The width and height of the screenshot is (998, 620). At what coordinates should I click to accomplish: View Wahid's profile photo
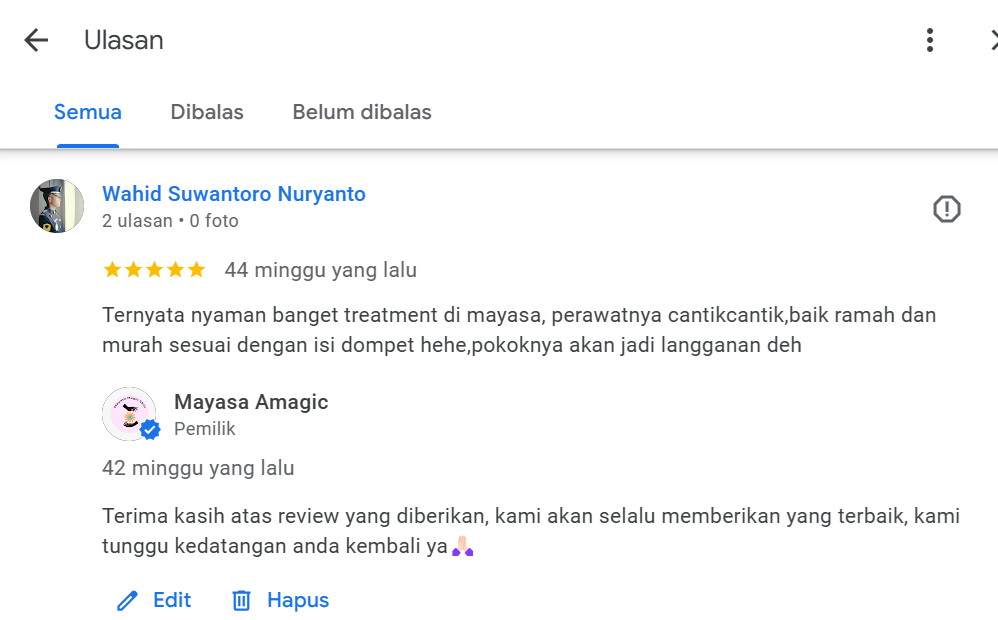point(57,206)
